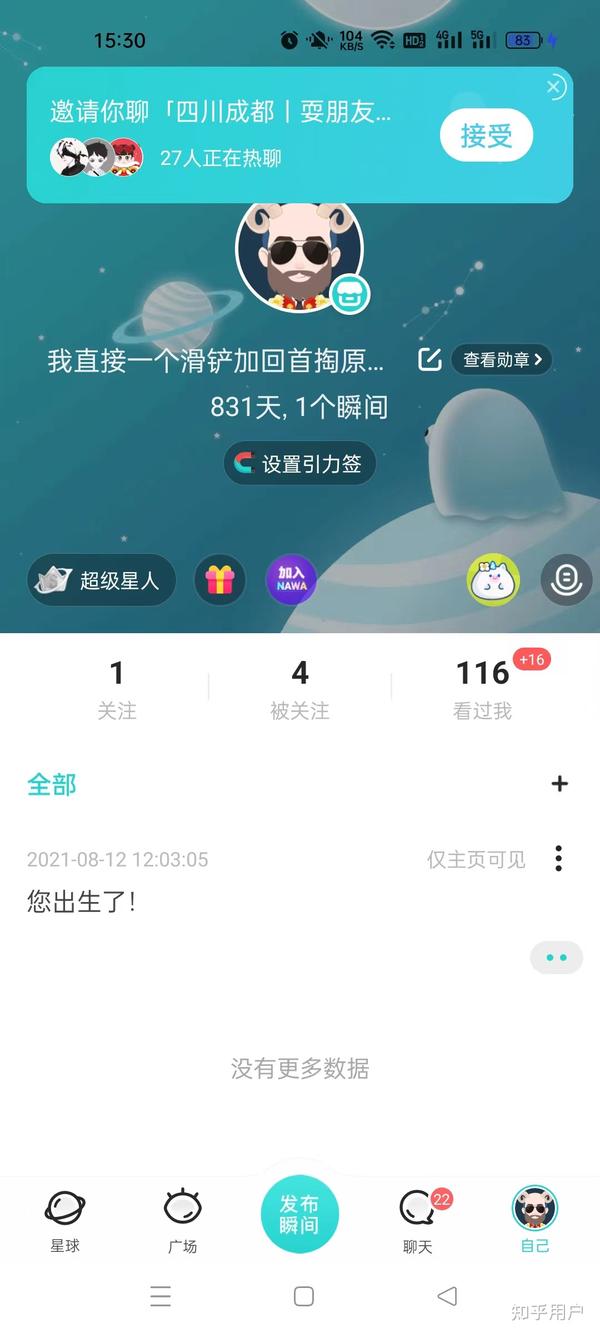600x1333 pixels.
Task: Open 超级星人 membership
Action: pos(102,580)
